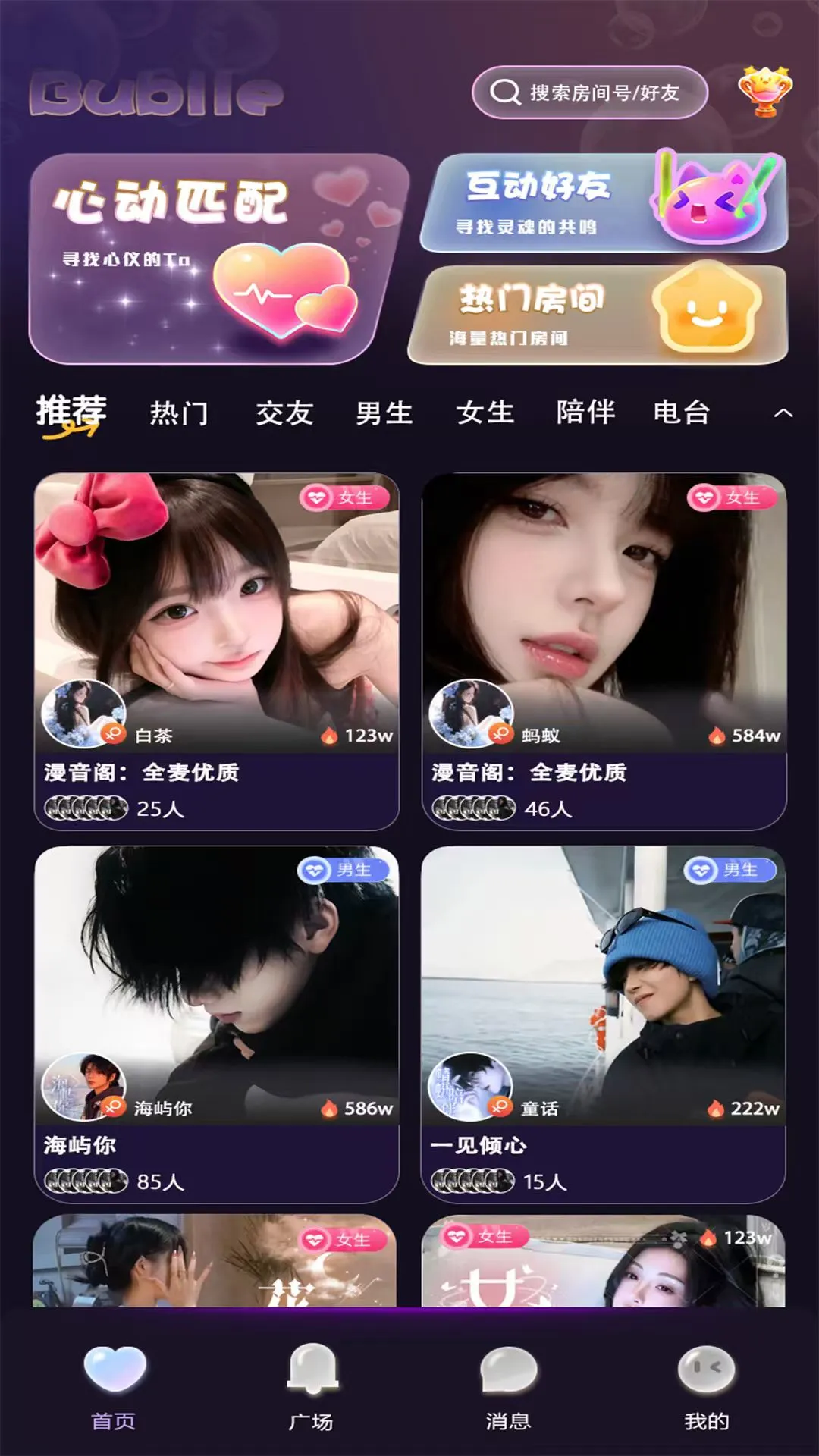Enter 蚂蚁's room with 46人

tap(604, 651)
